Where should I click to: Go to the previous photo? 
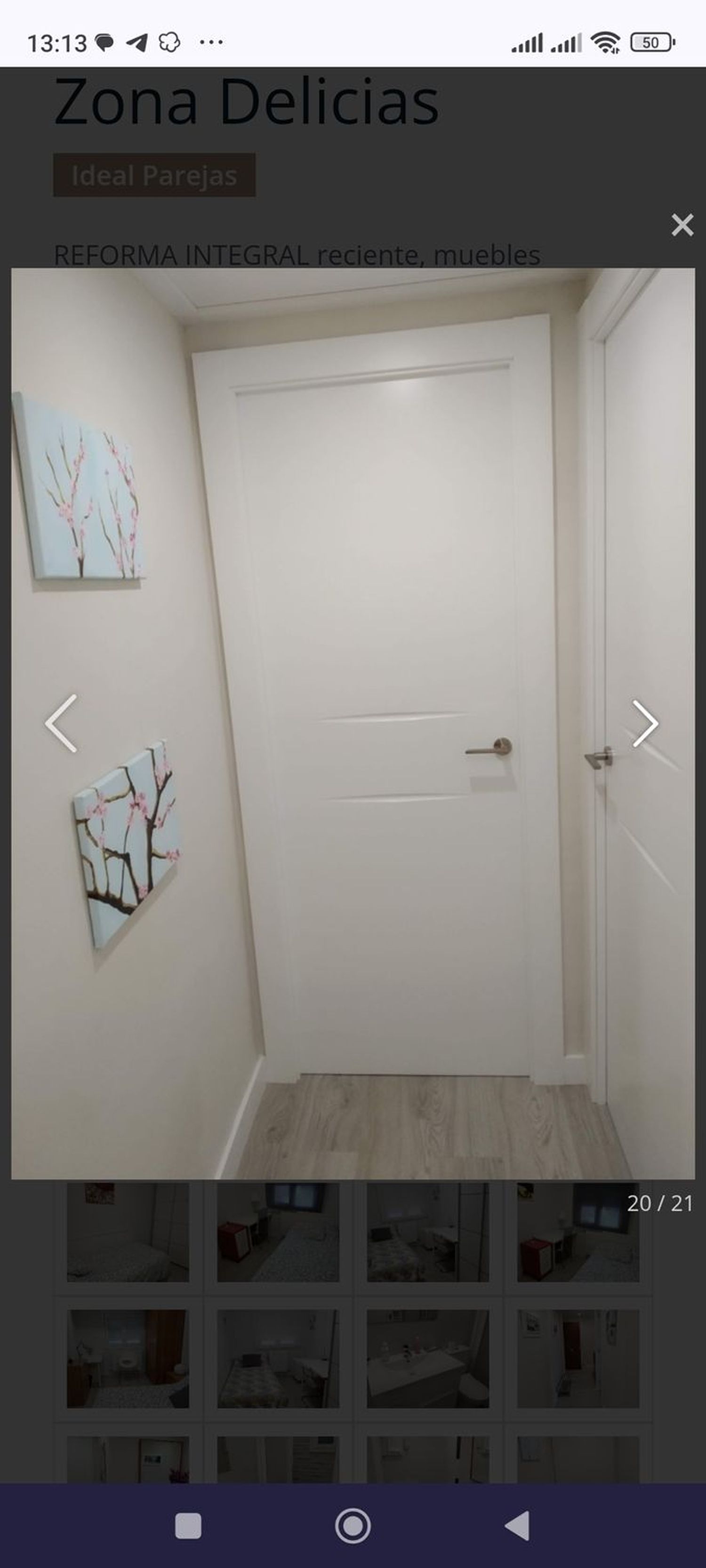[x=62, y=723]
